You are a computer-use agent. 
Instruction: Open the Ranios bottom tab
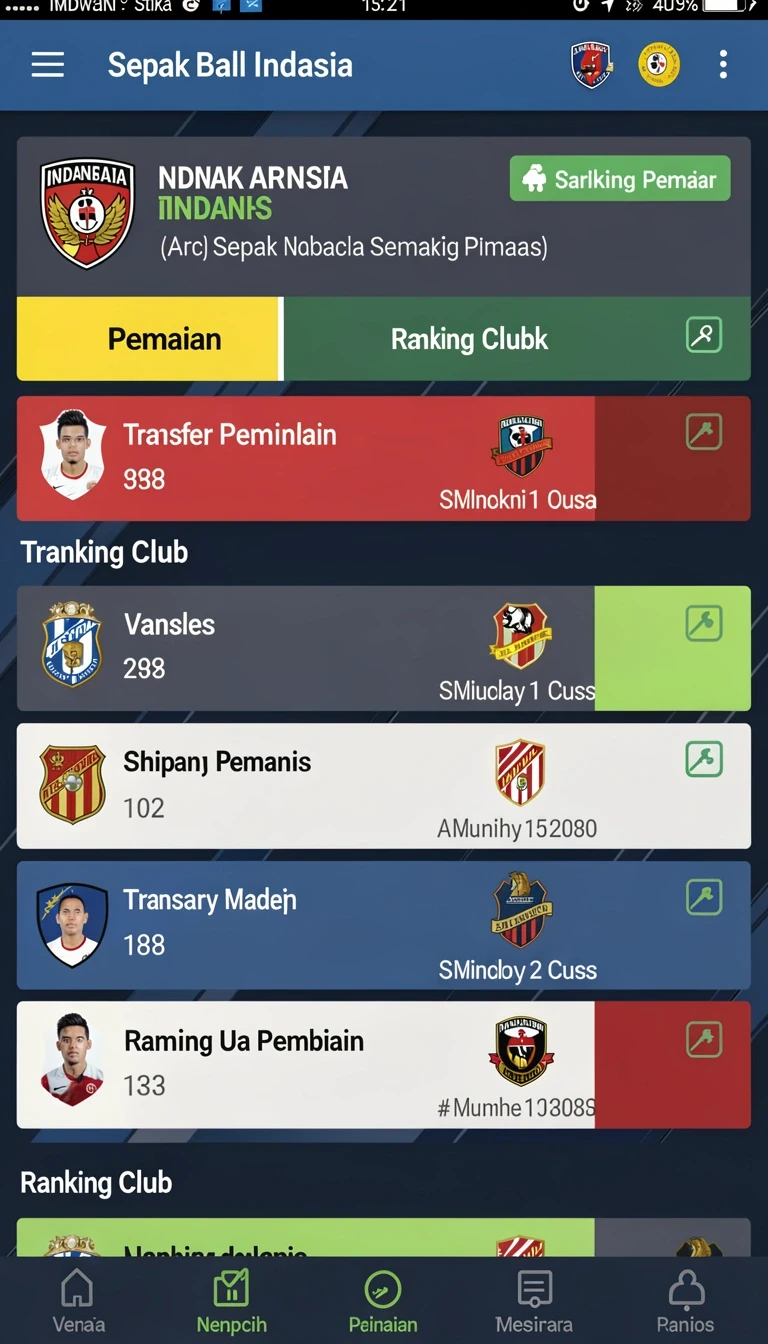[x=686, y=1302]
